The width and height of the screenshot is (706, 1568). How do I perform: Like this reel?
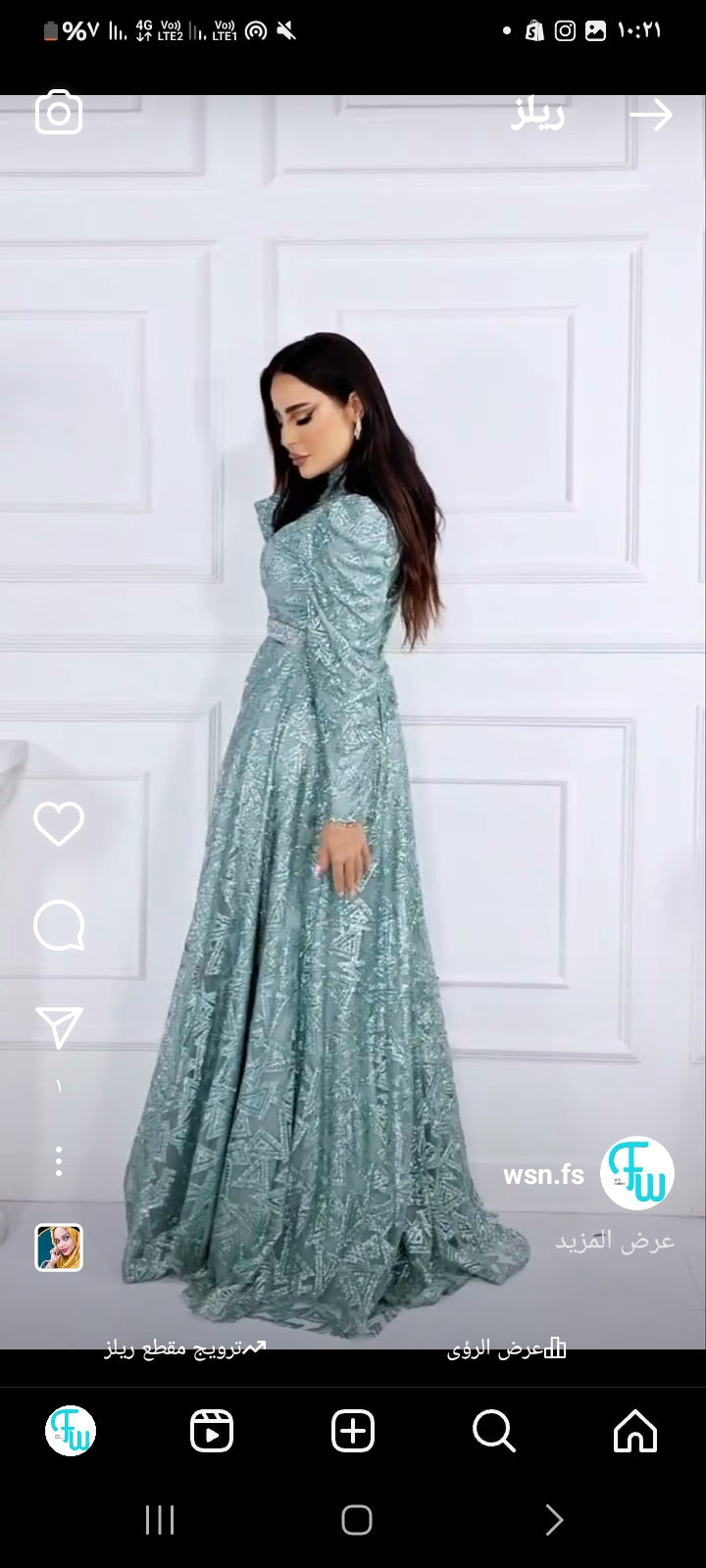[x=59, y=823]
